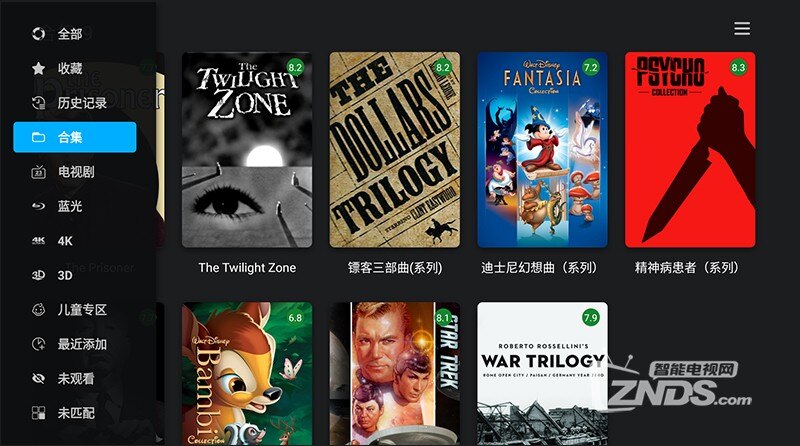Filter by 3D content
Viewport: 800px width, 446px height.
click(x=65, y=275)
